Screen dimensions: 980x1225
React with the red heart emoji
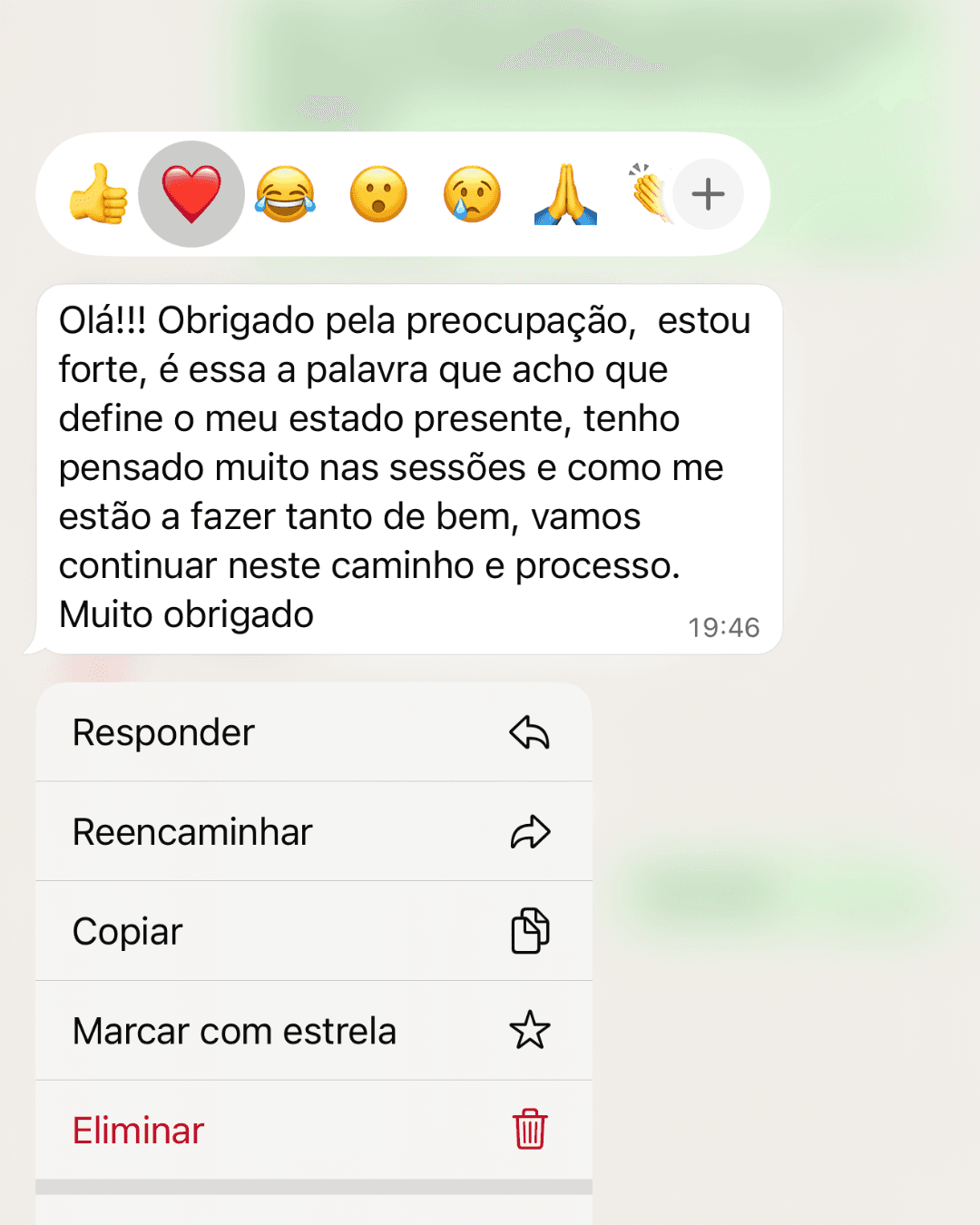coord(191,194)
